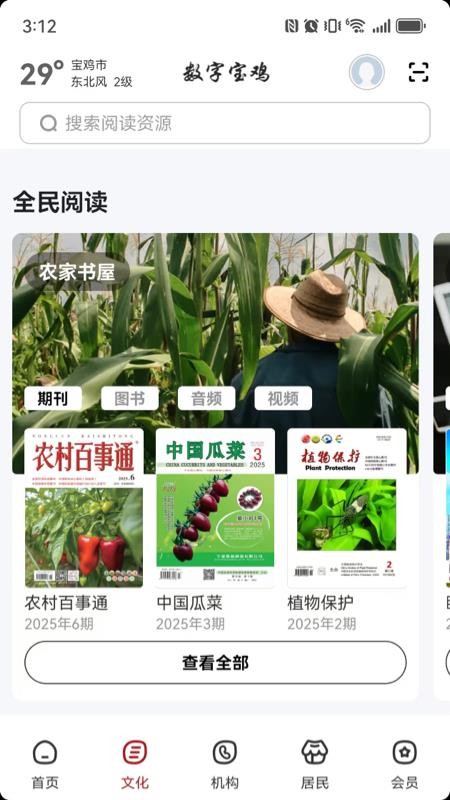
Task: Switch to the 图书 tab
Action: [x=130, y=398]
